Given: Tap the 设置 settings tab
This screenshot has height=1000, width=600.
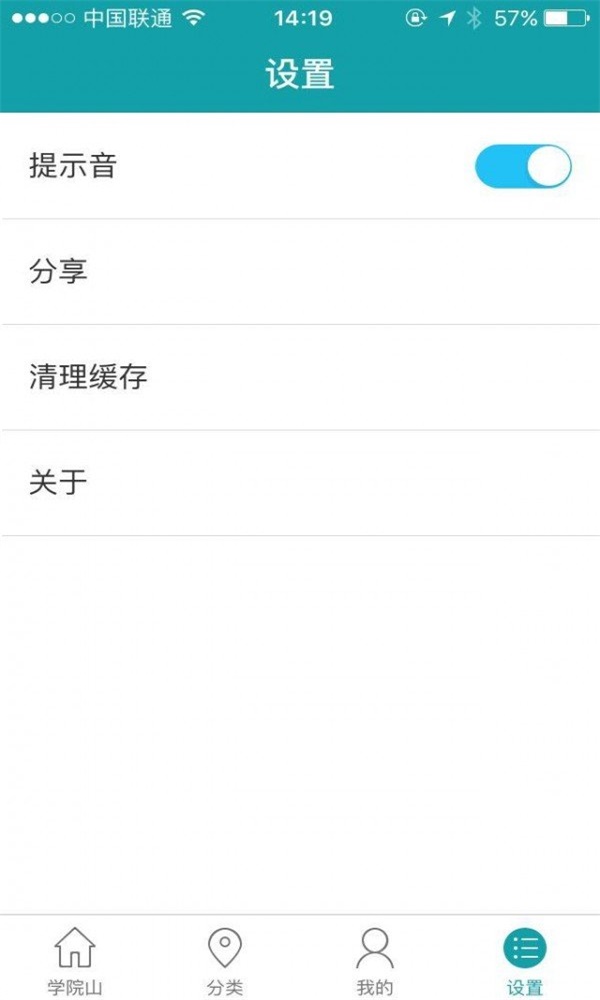Looking at the screenshot, I should (525, 960).
